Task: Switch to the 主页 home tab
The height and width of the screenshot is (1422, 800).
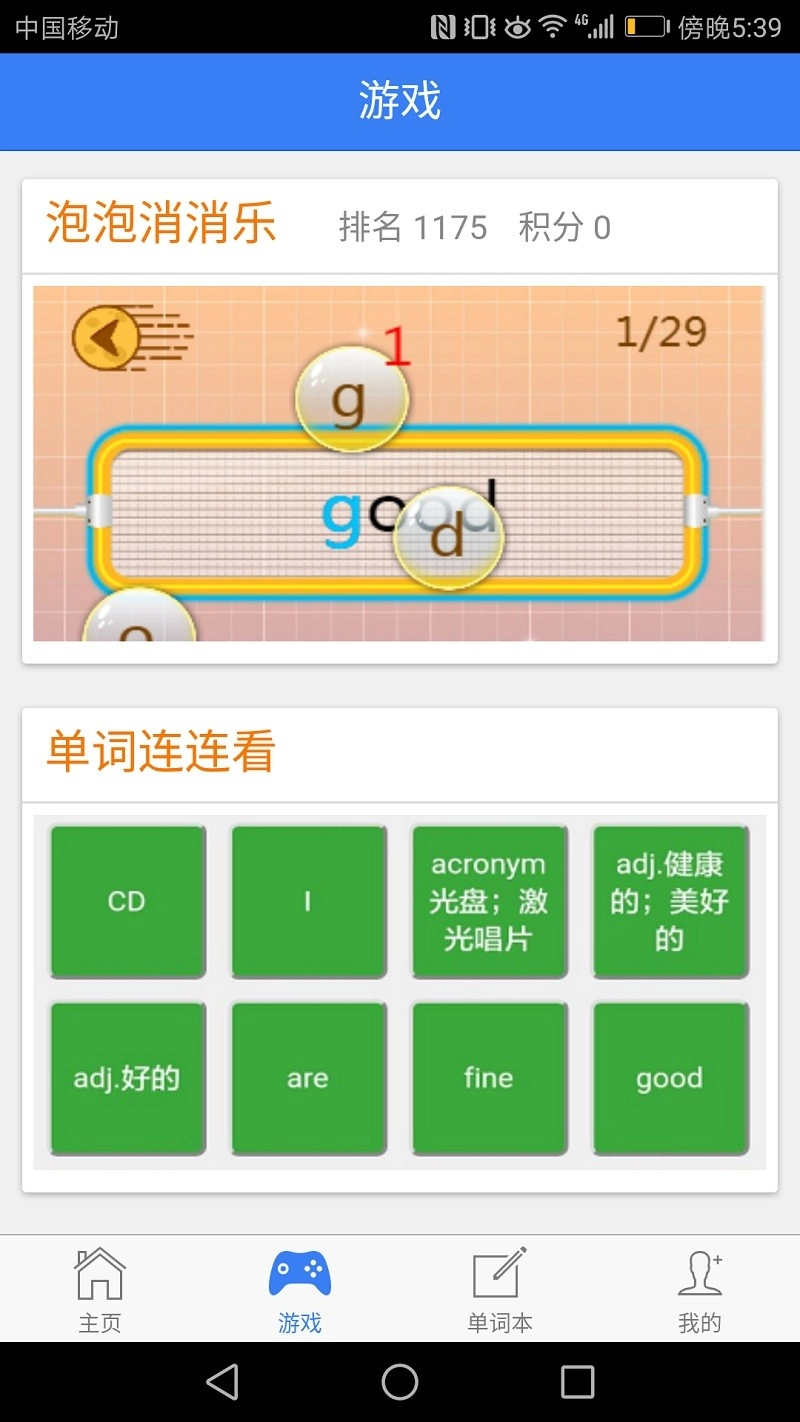Action: 100,1289
